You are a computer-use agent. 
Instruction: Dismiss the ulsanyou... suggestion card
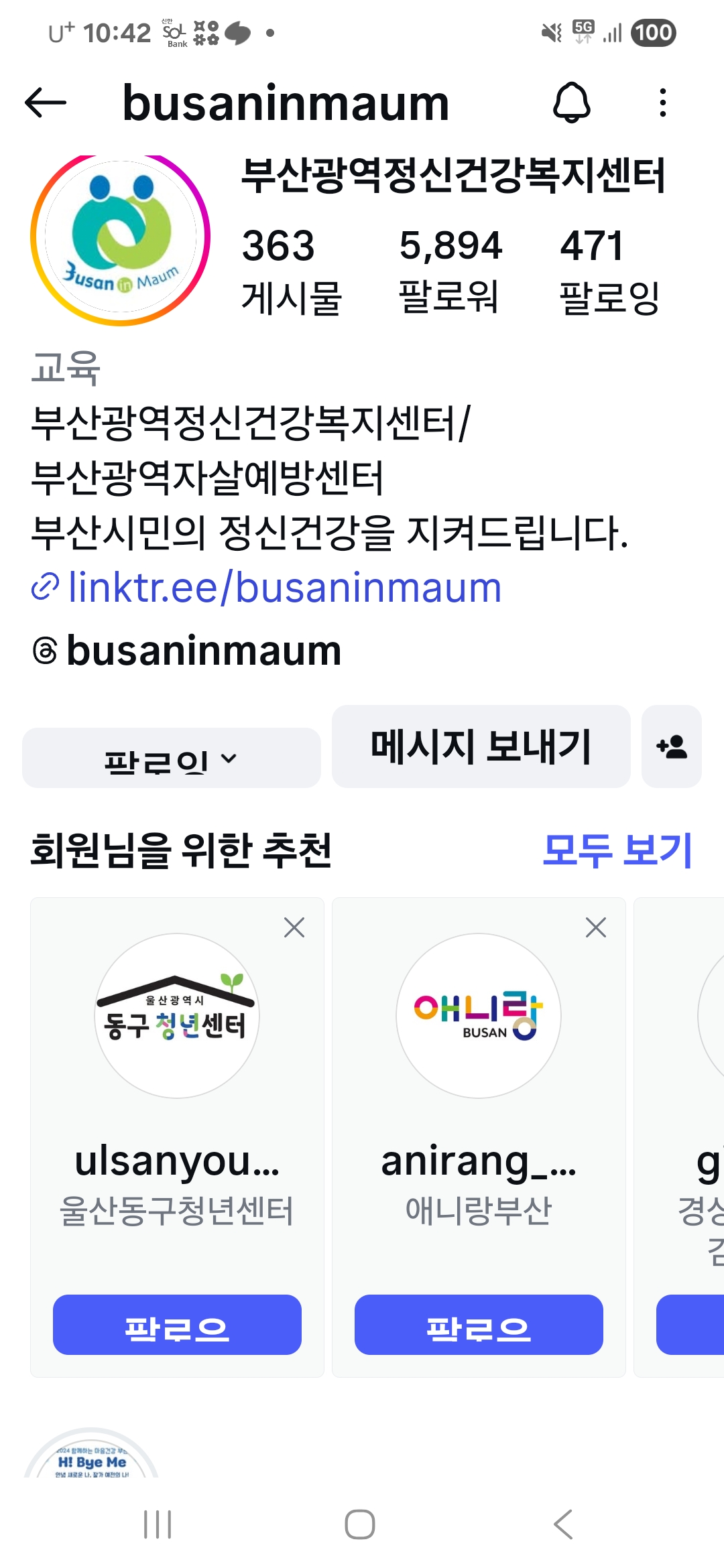click(x=294, y=927)
